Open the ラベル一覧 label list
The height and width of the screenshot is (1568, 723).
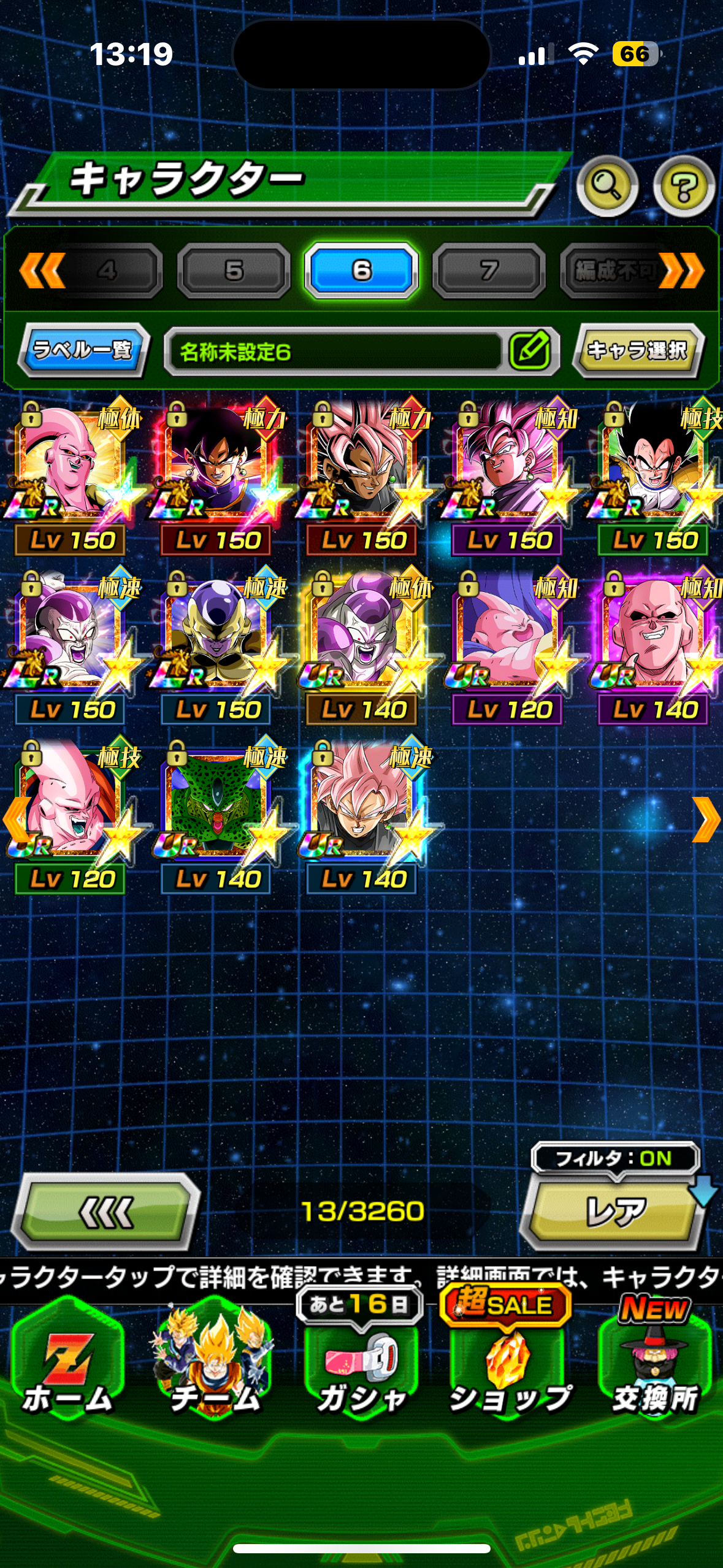tap(83, 350)
